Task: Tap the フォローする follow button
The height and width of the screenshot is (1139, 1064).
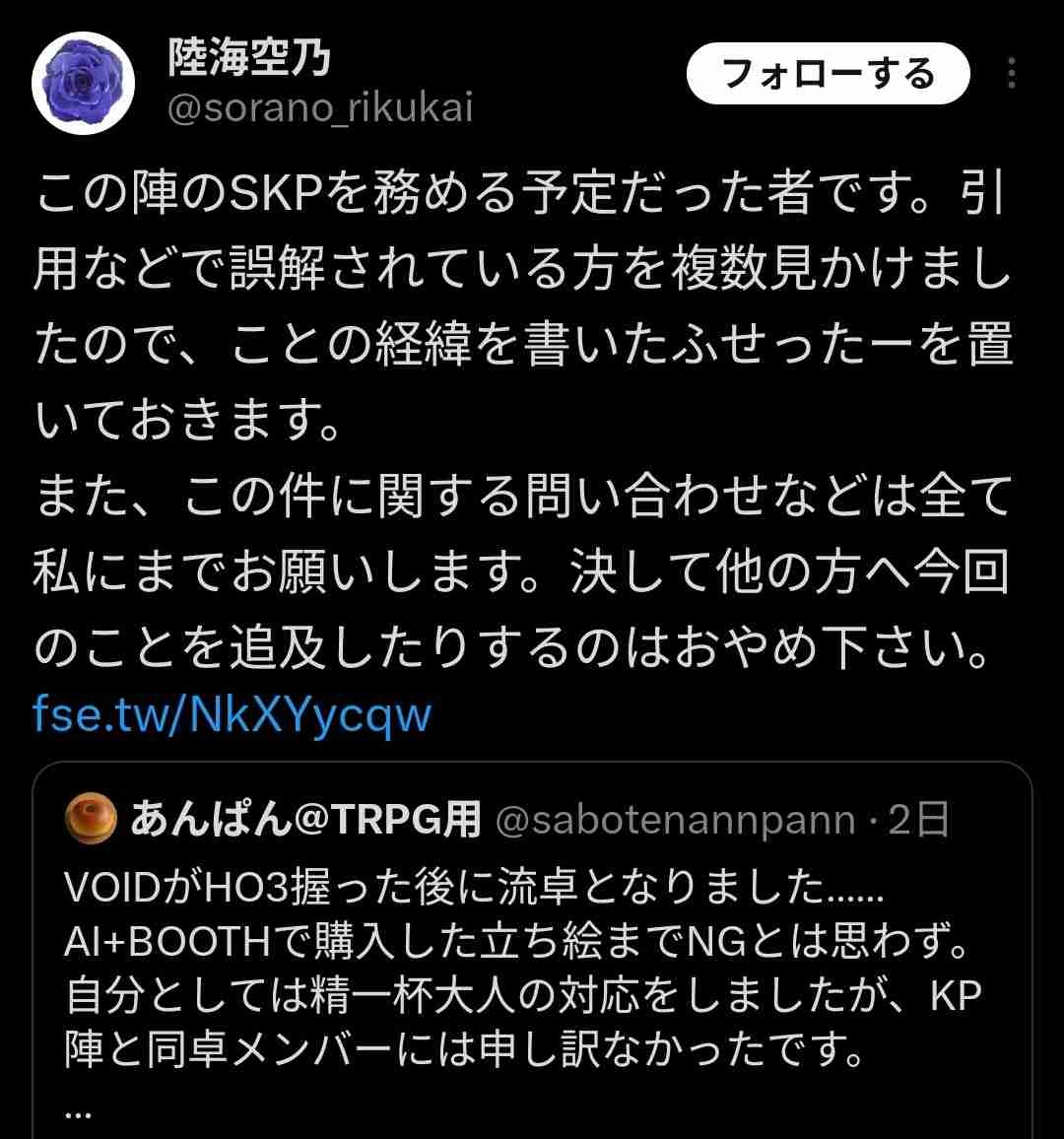Action: (828, 74)
